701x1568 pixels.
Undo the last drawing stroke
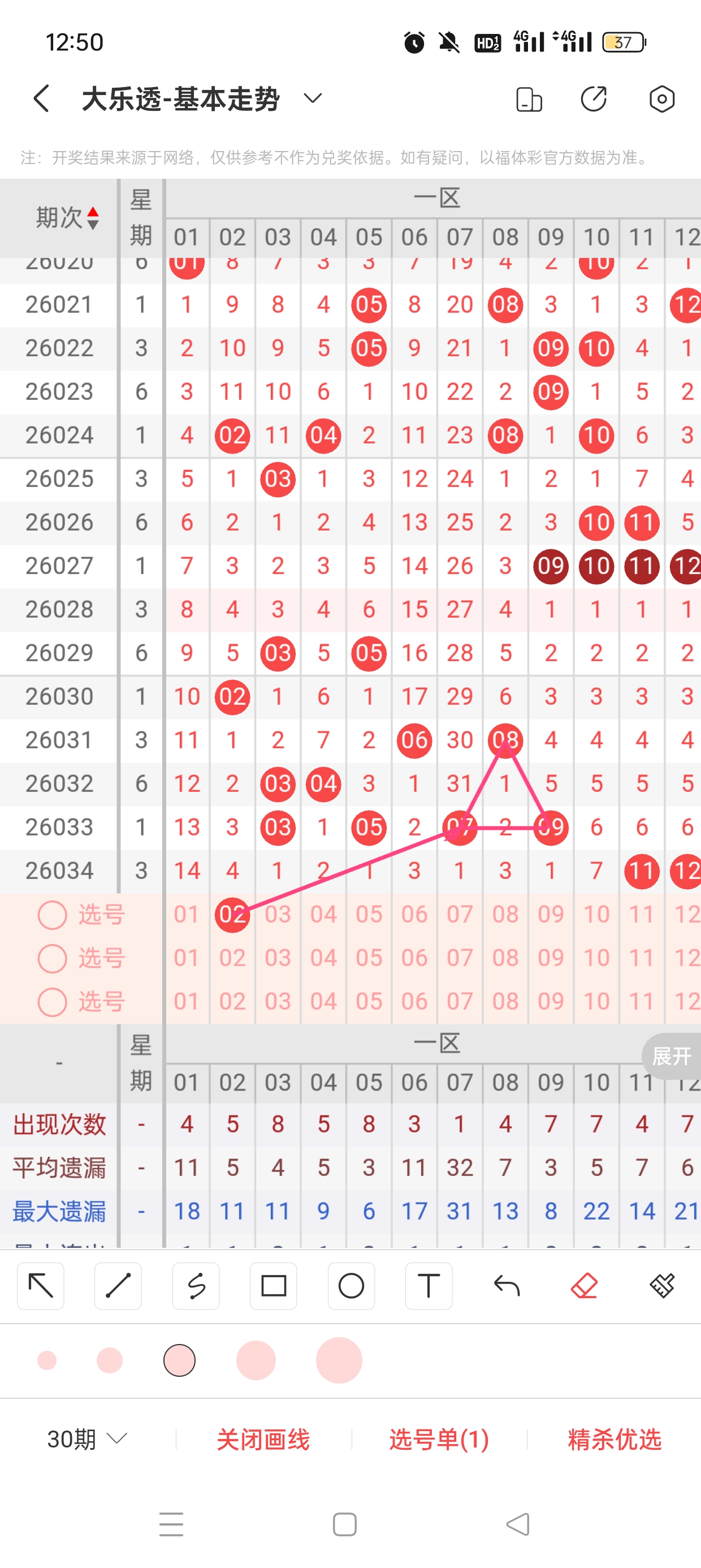click(x=507, y=1286)
